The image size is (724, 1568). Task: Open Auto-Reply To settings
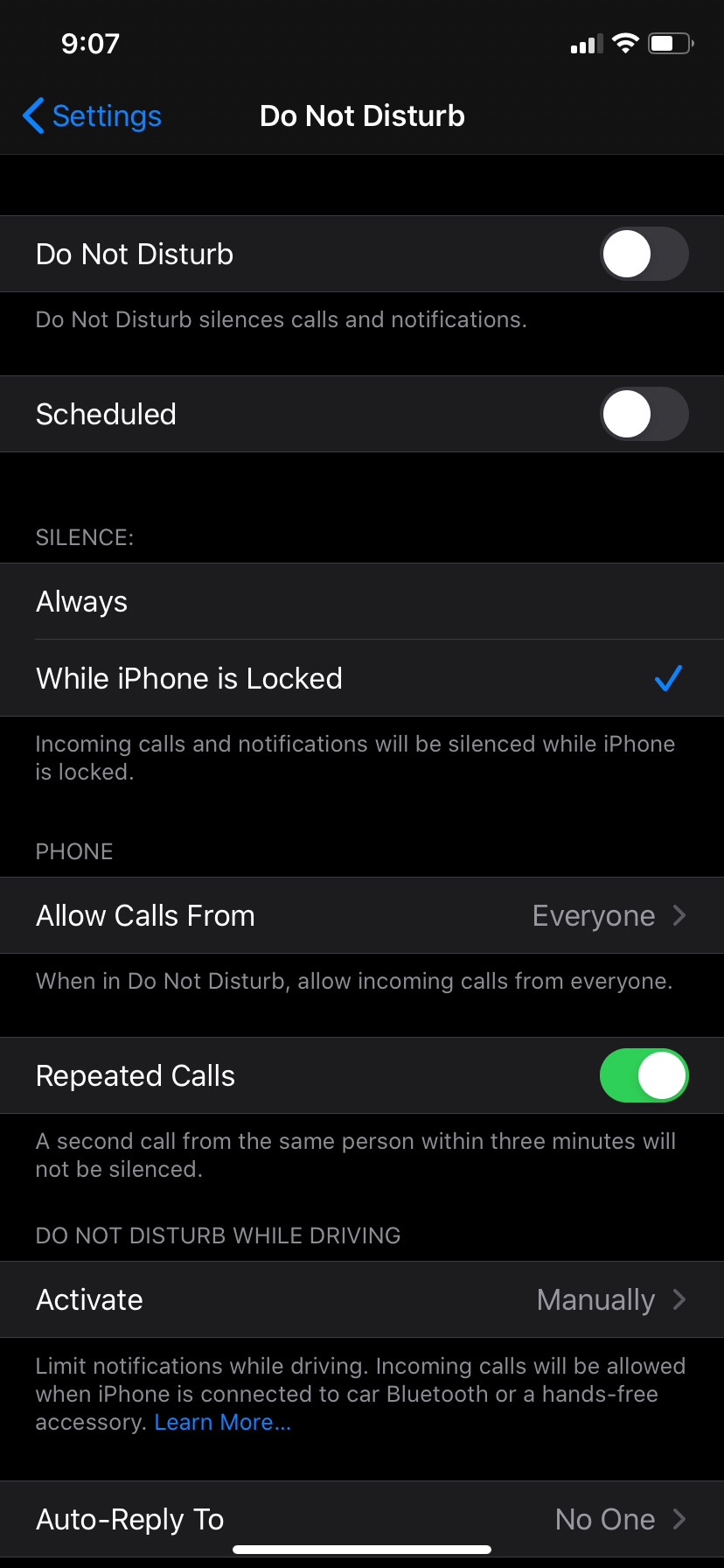(362, 1519)
